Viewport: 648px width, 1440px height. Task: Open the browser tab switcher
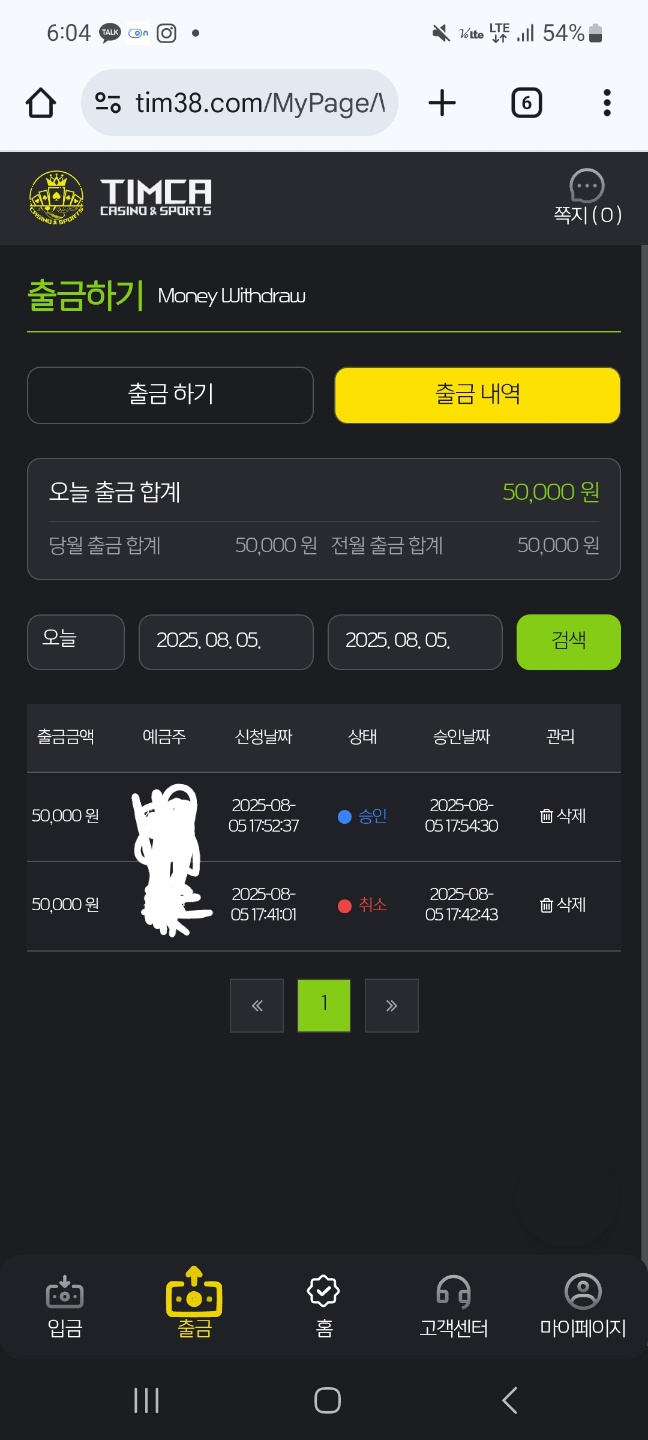coord(526,103)
